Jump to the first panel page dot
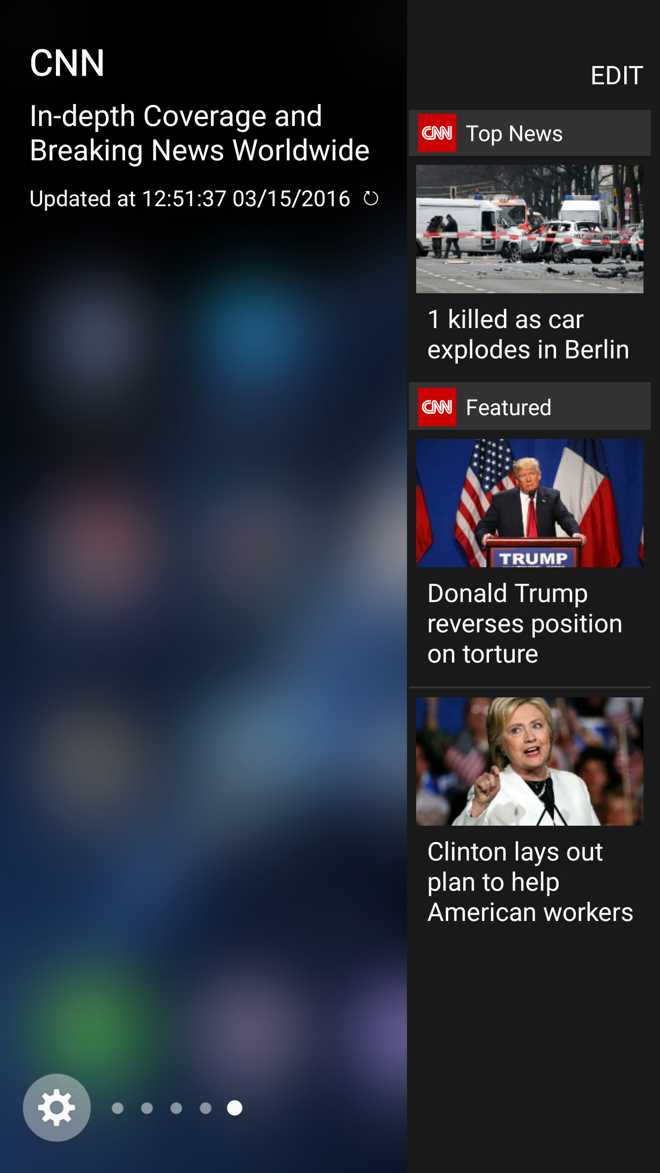Viewport: 660px width, 1173px height. point(118,1108)
